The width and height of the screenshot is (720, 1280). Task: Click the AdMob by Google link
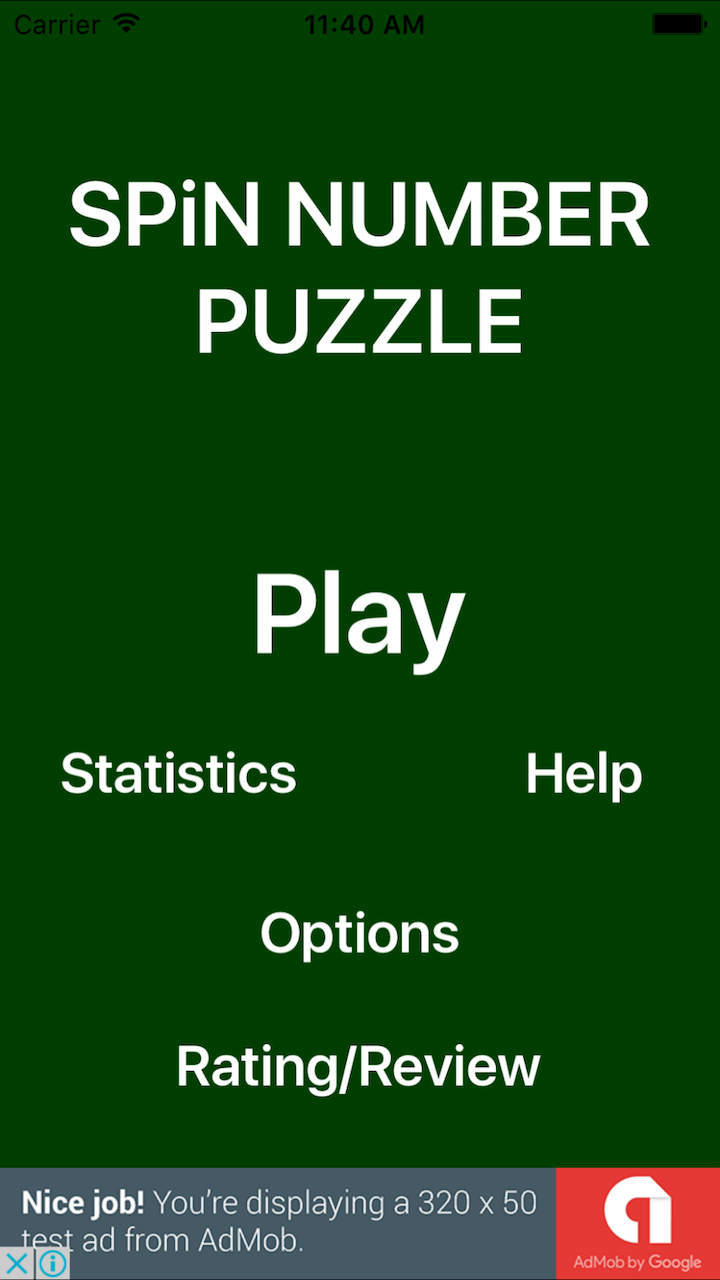(x=637, y=1260)
